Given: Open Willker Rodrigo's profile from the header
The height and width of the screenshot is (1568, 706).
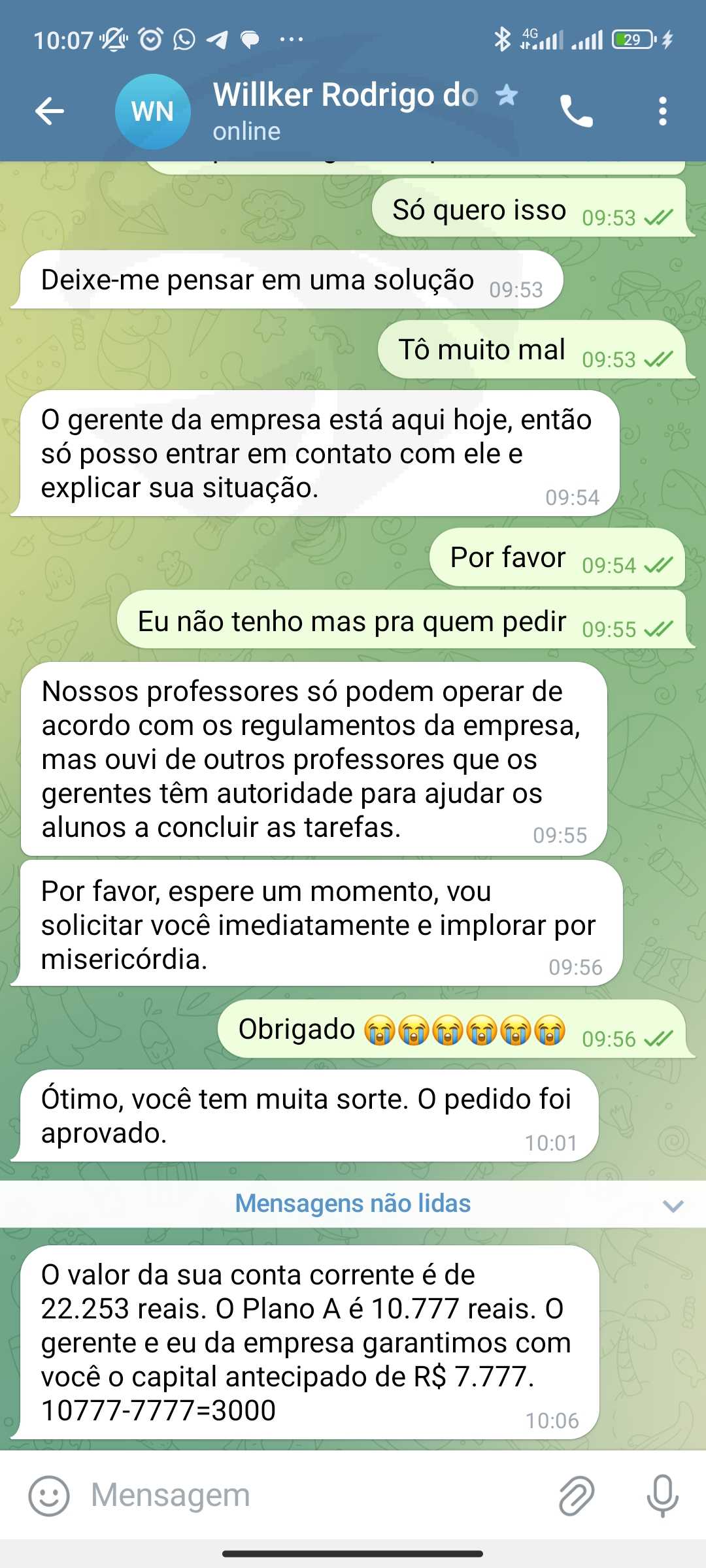Looking at the screenshot, I should pos(346,111).
